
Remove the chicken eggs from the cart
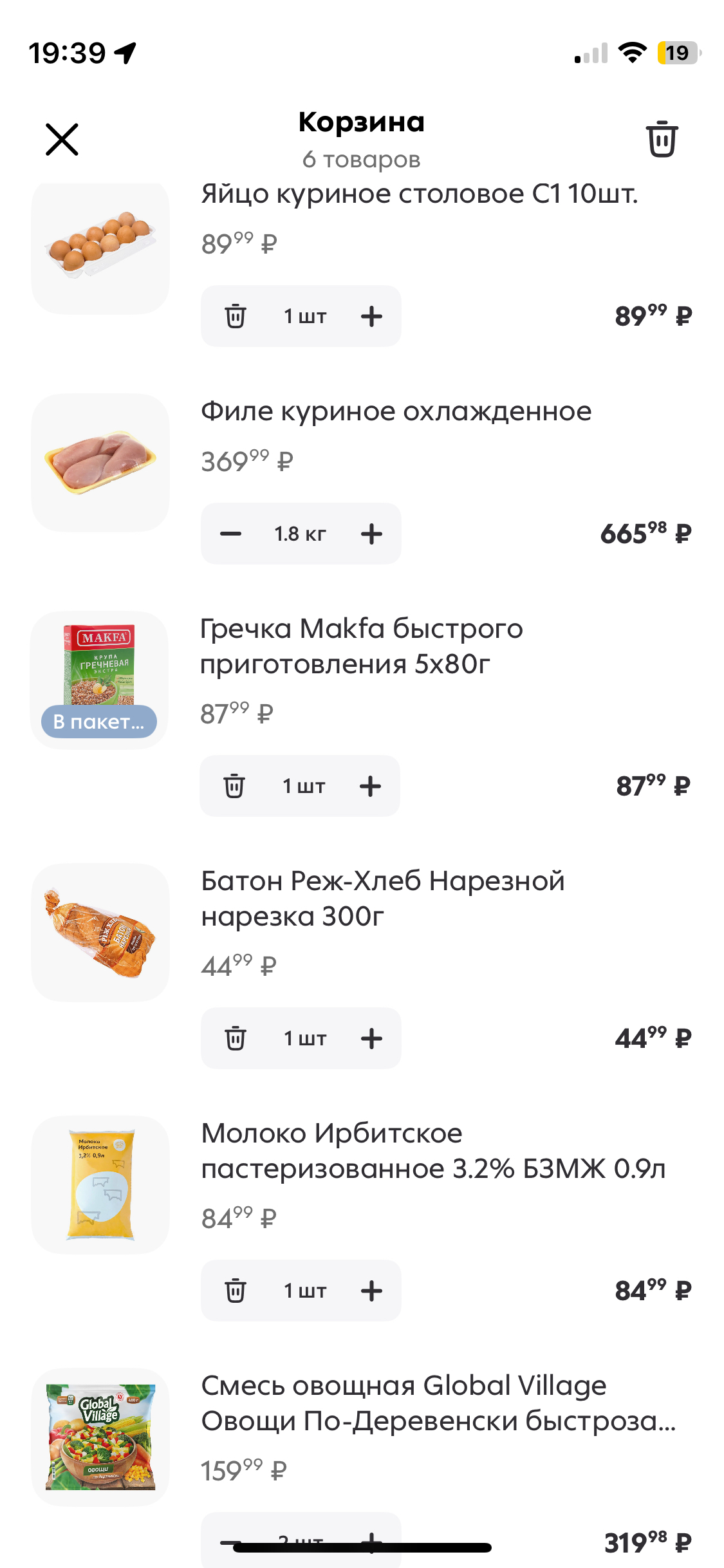235,316
